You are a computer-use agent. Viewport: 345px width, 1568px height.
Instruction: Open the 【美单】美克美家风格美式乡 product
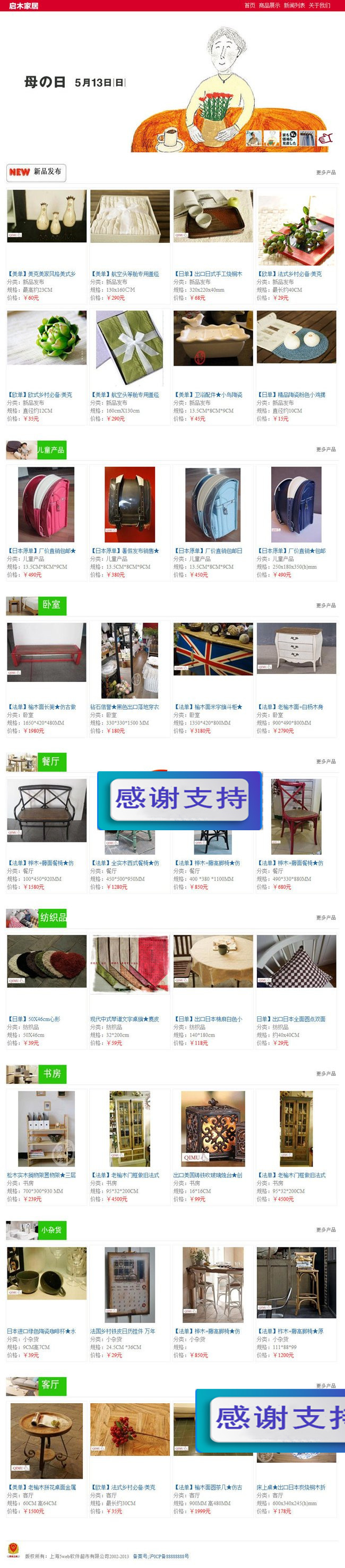[42, 274]
